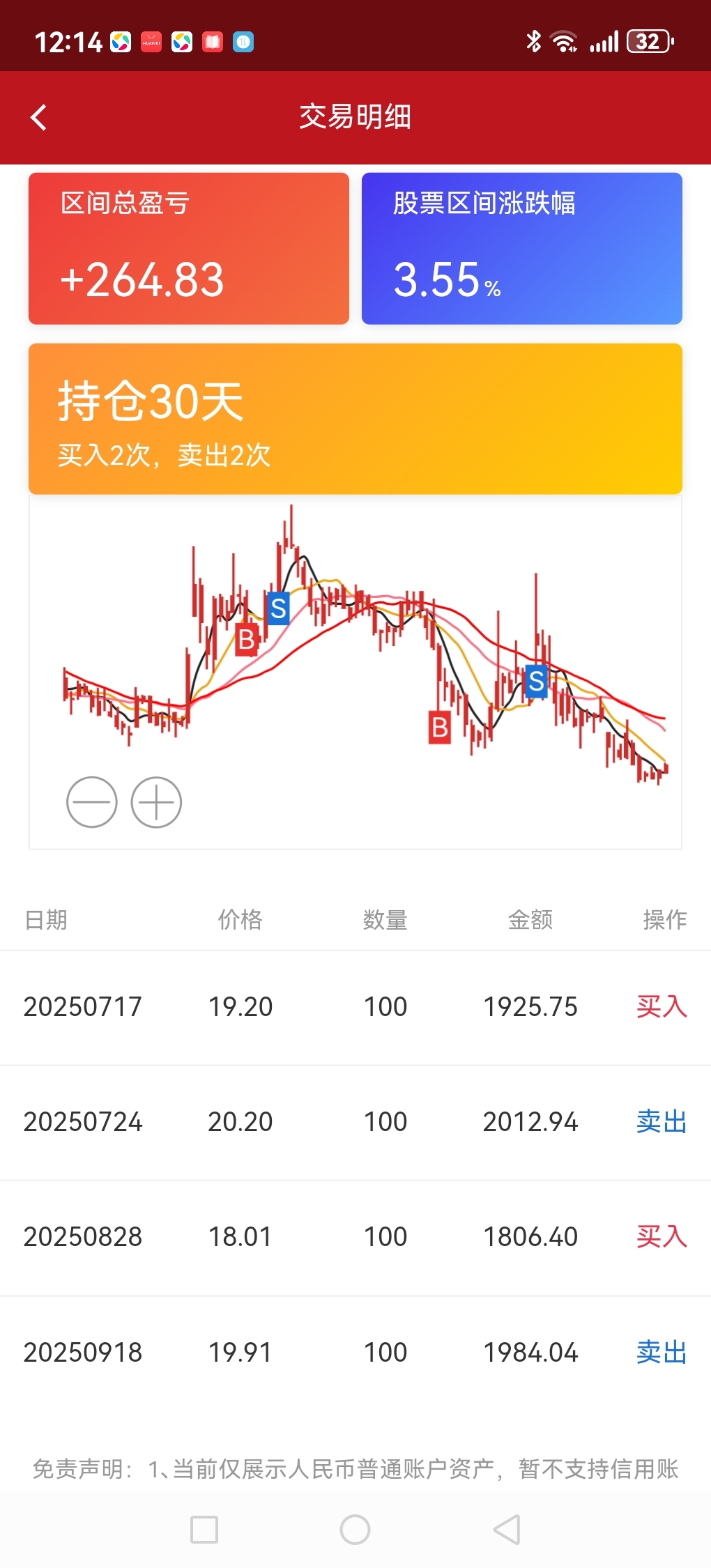Screen dimensions: 711x1568
Task: Zoom in the K-line chart
Action: click(156, 802)
